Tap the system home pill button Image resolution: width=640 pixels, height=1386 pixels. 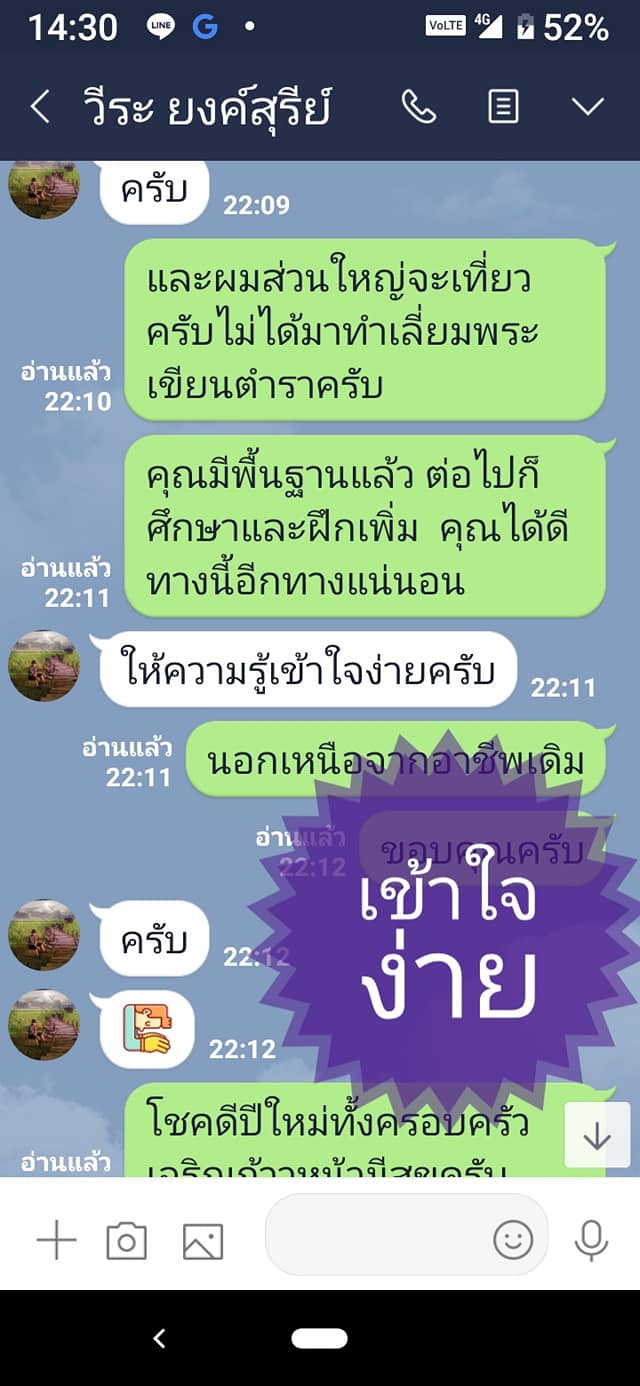coord(320,1338)
